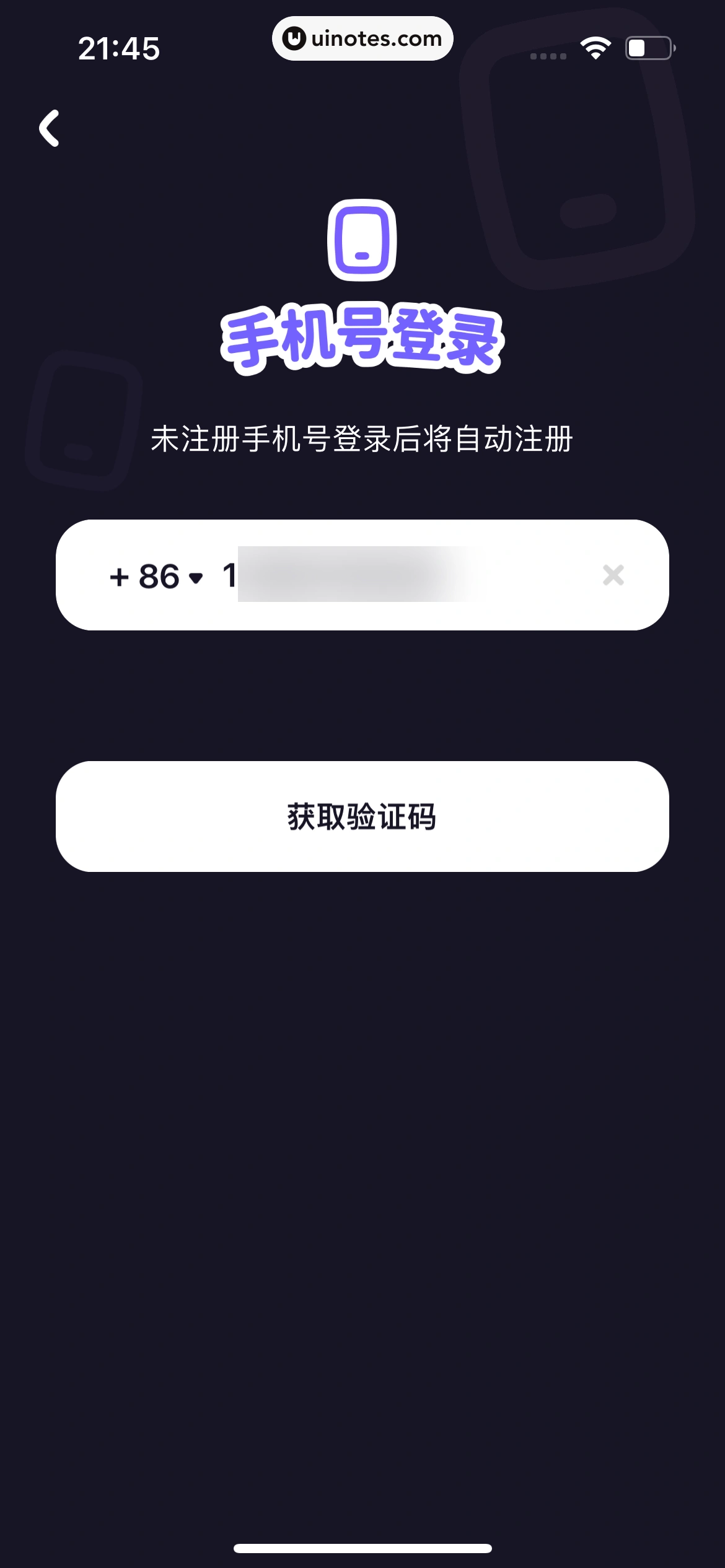Open the +86 country code dropdown
This screenshot has height=1568, width=725.
pyautogui.click(x=156, y=577)
